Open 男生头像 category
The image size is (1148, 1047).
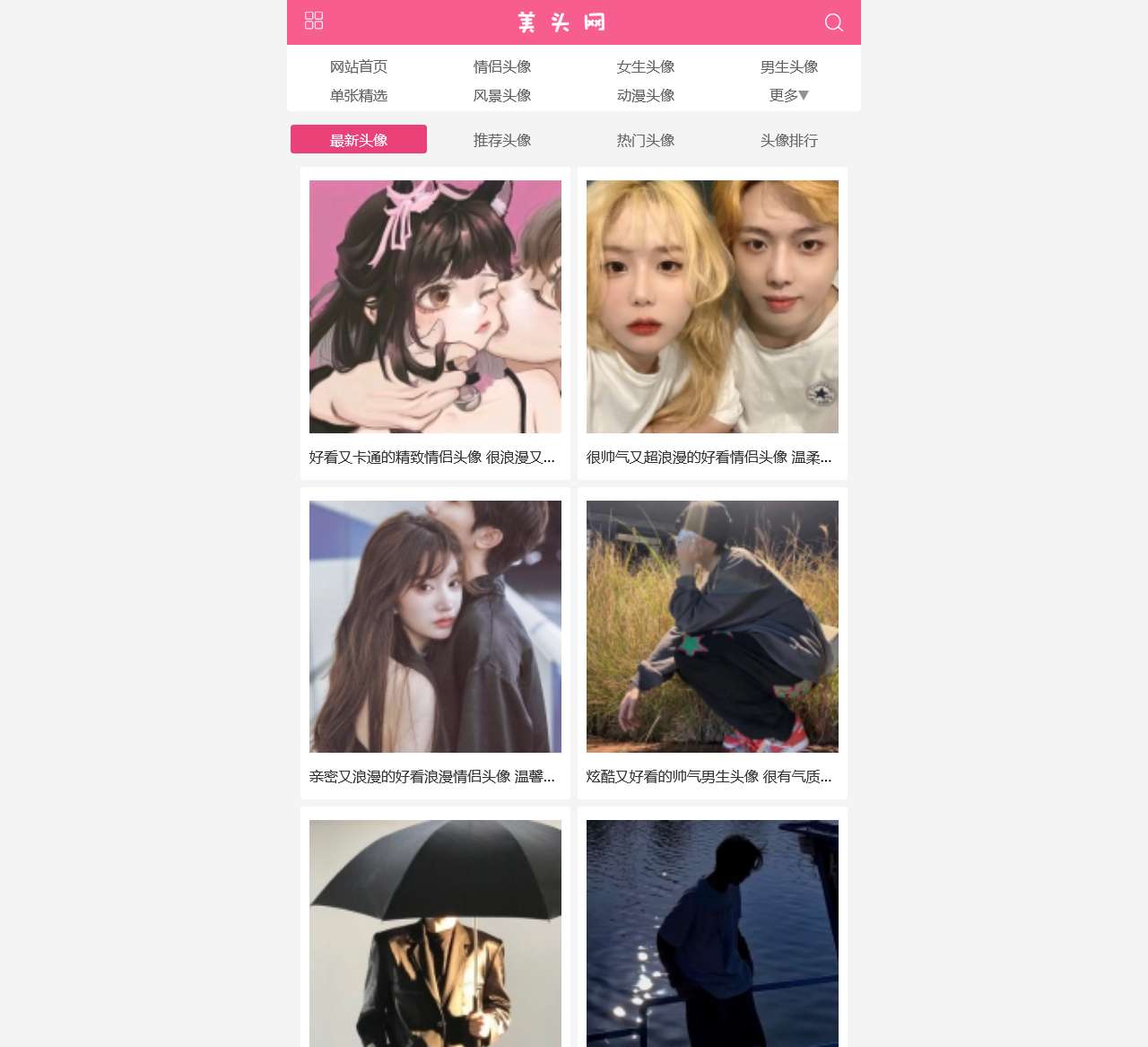click(x=789, y=66)
